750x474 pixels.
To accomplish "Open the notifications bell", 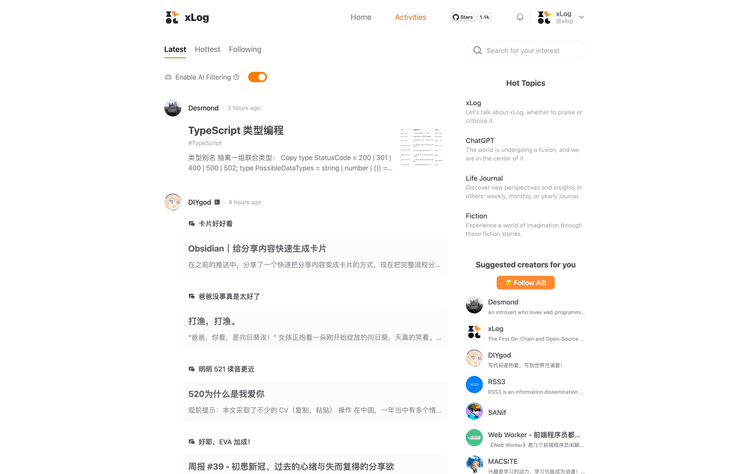I will pos(520,17).
